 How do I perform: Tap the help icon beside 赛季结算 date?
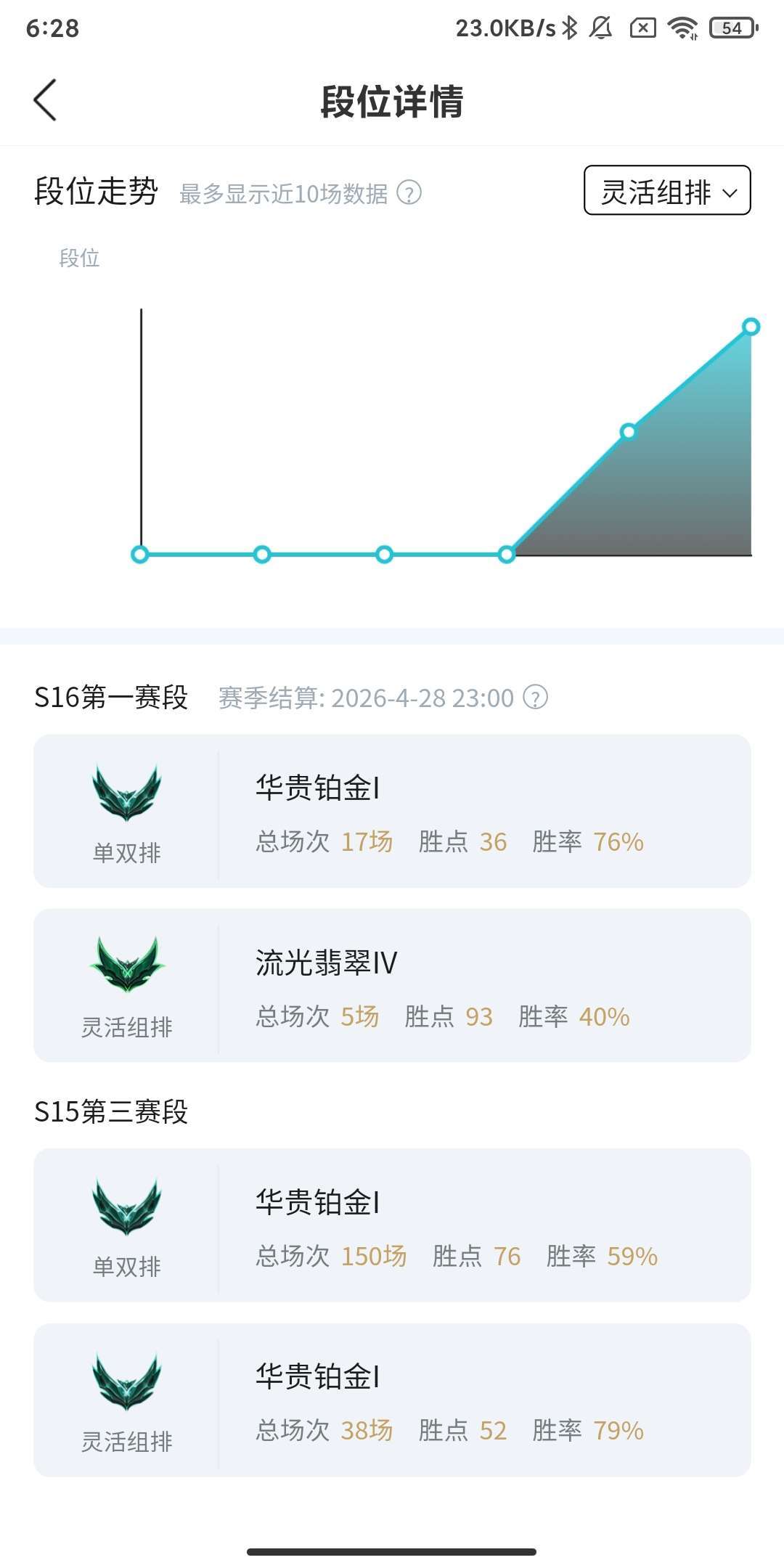536,698
